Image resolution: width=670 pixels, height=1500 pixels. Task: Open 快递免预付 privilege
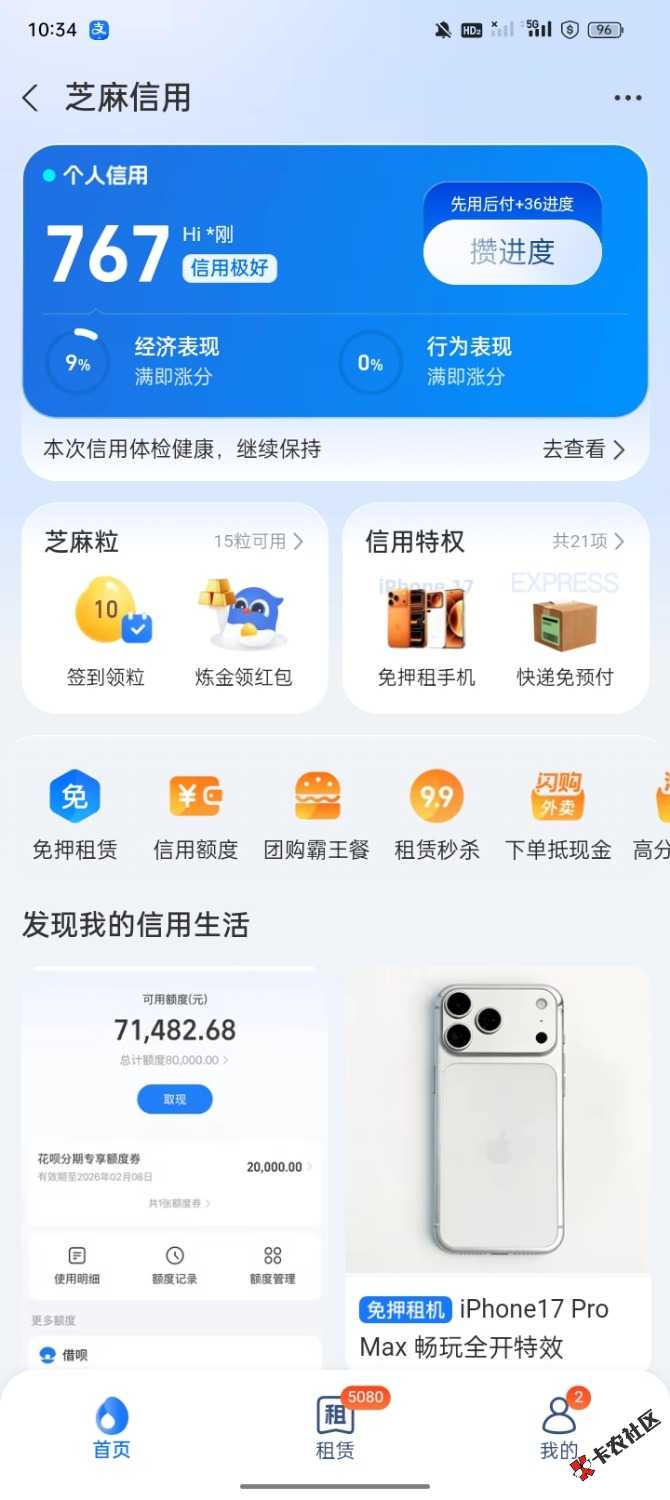(565, 632)
